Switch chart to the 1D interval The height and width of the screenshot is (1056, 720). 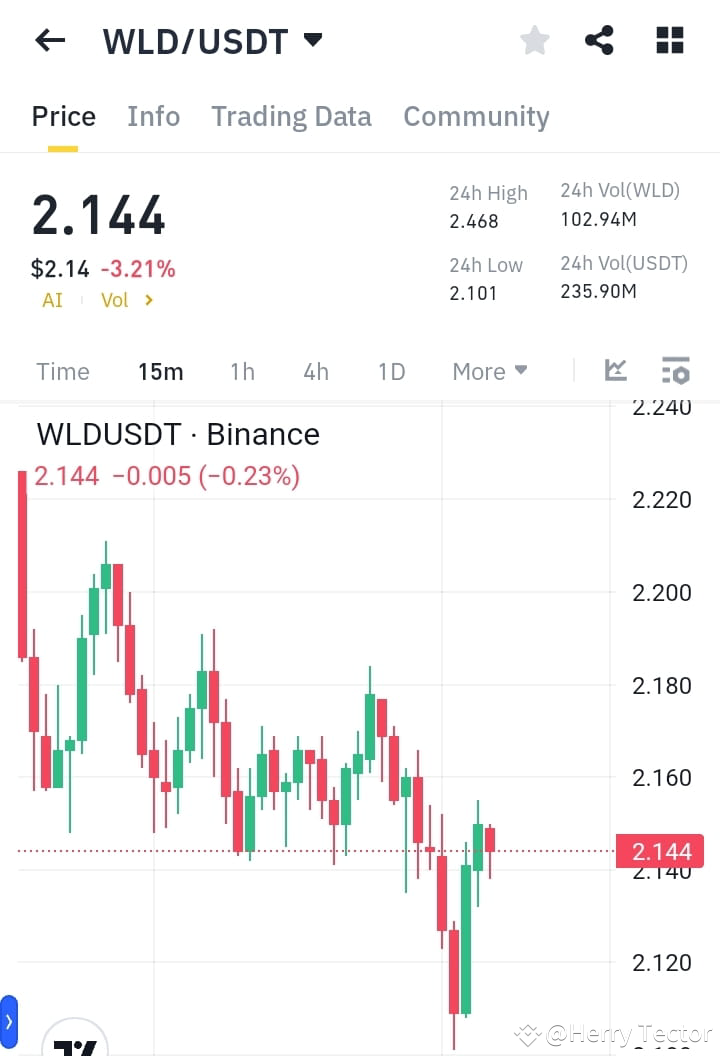point(391,370)
